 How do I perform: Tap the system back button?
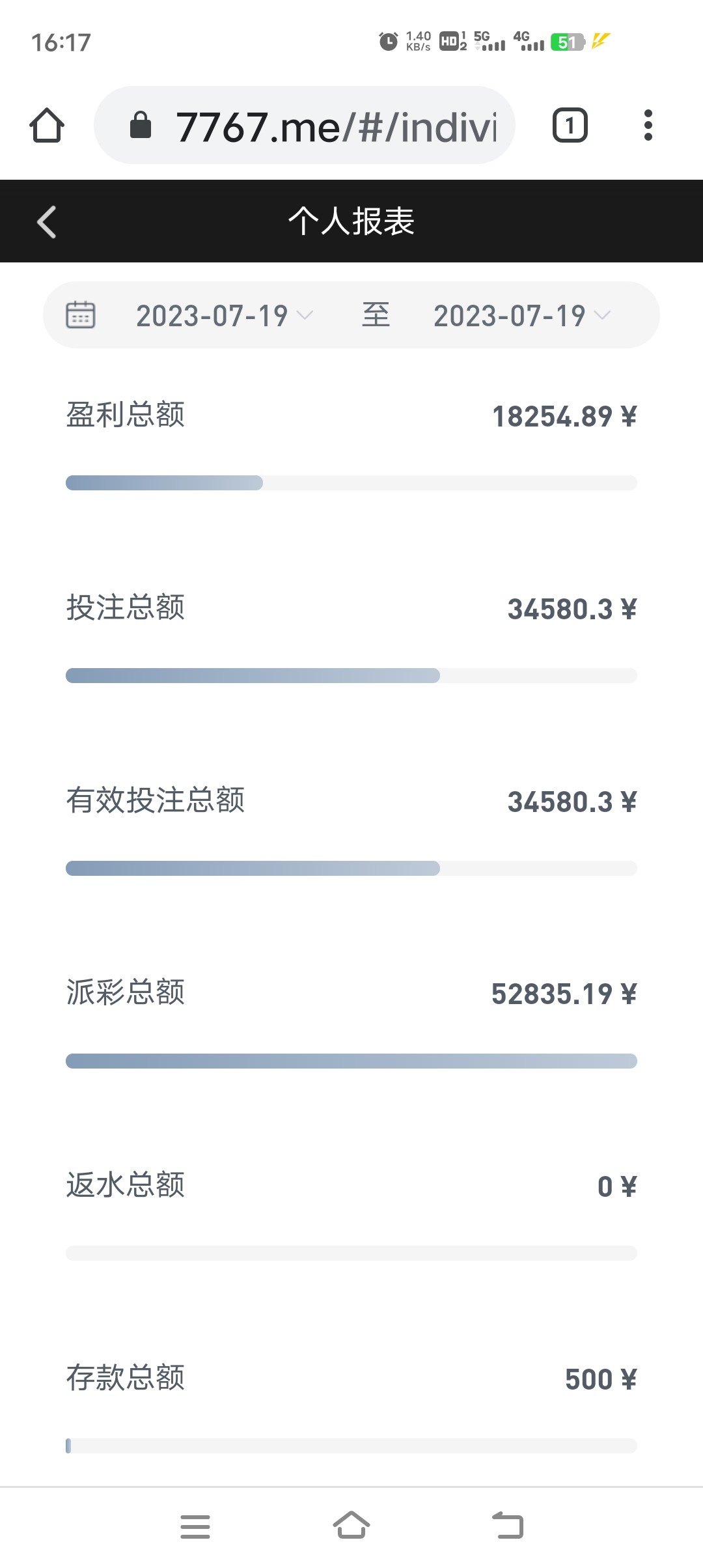point(508,1526)
